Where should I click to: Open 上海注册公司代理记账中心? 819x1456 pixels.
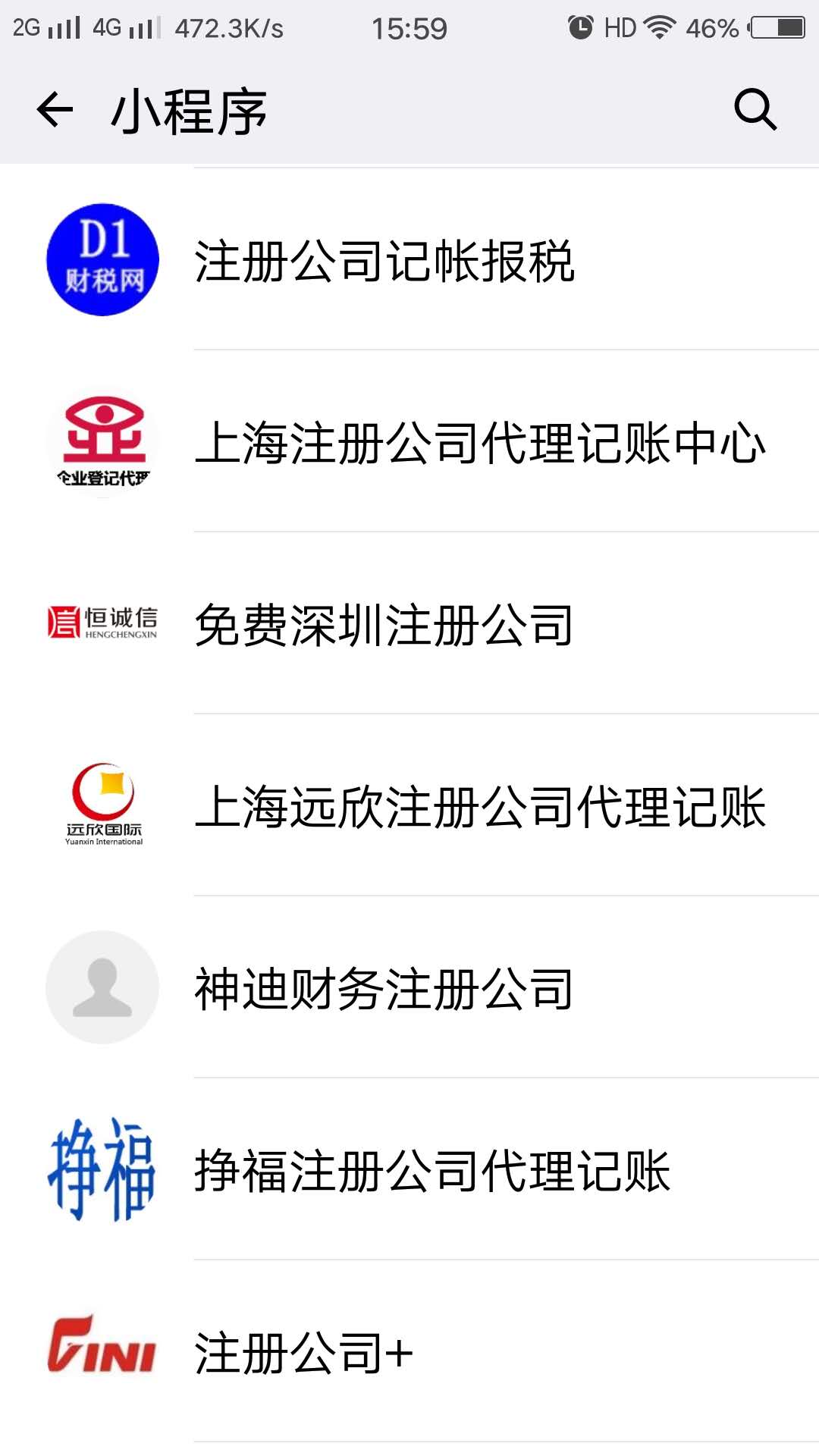pos(409,441)
